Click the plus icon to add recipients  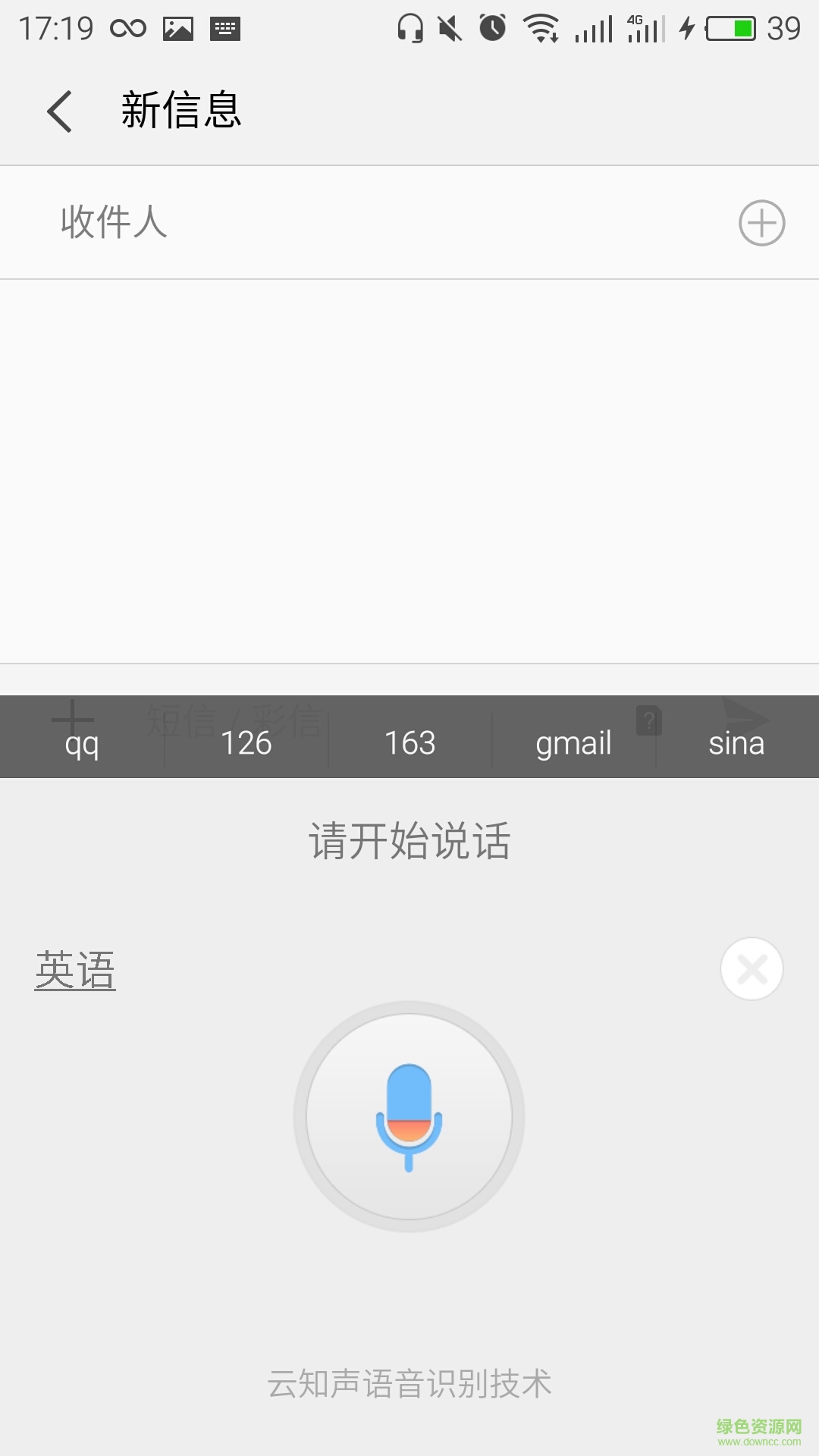point(761,222)
